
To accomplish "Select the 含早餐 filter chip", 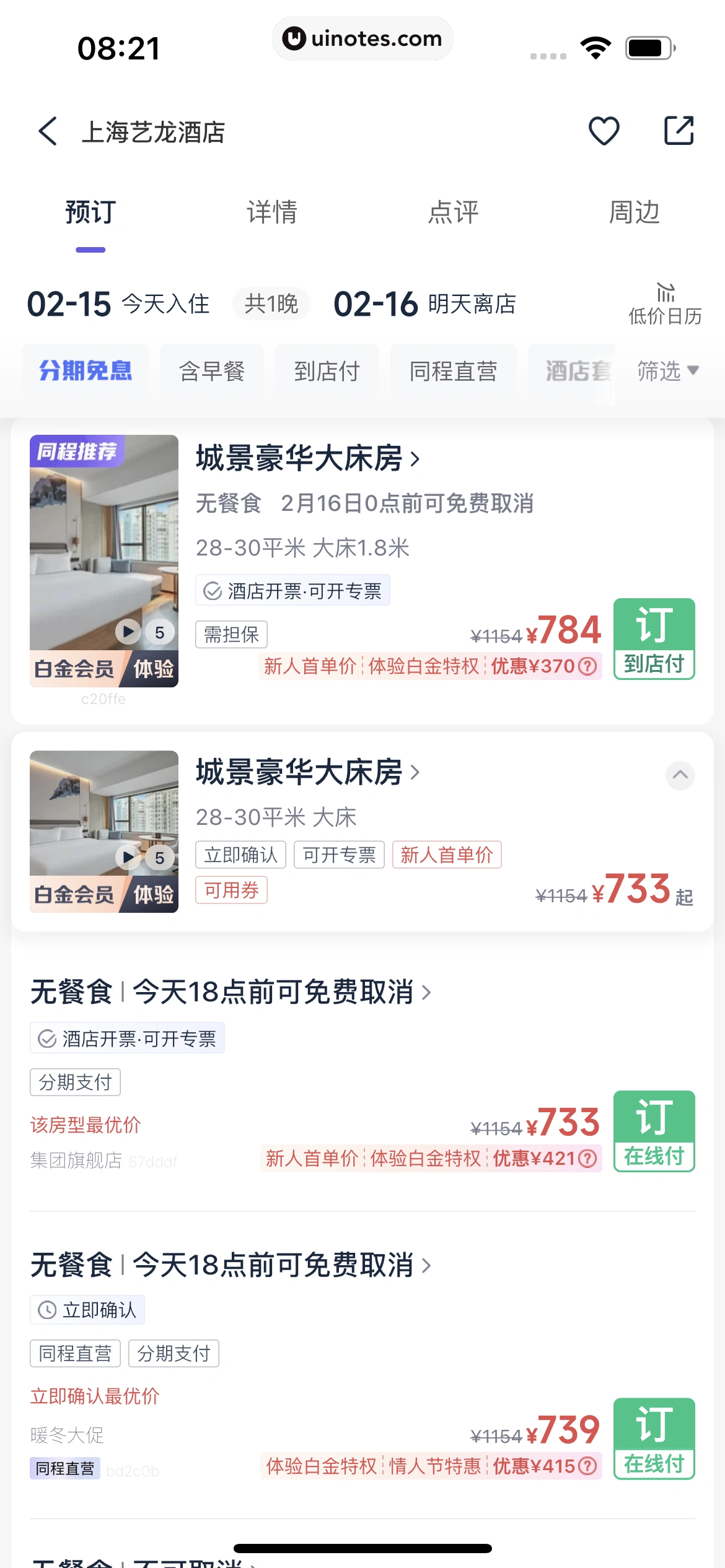I will point(211,371).
